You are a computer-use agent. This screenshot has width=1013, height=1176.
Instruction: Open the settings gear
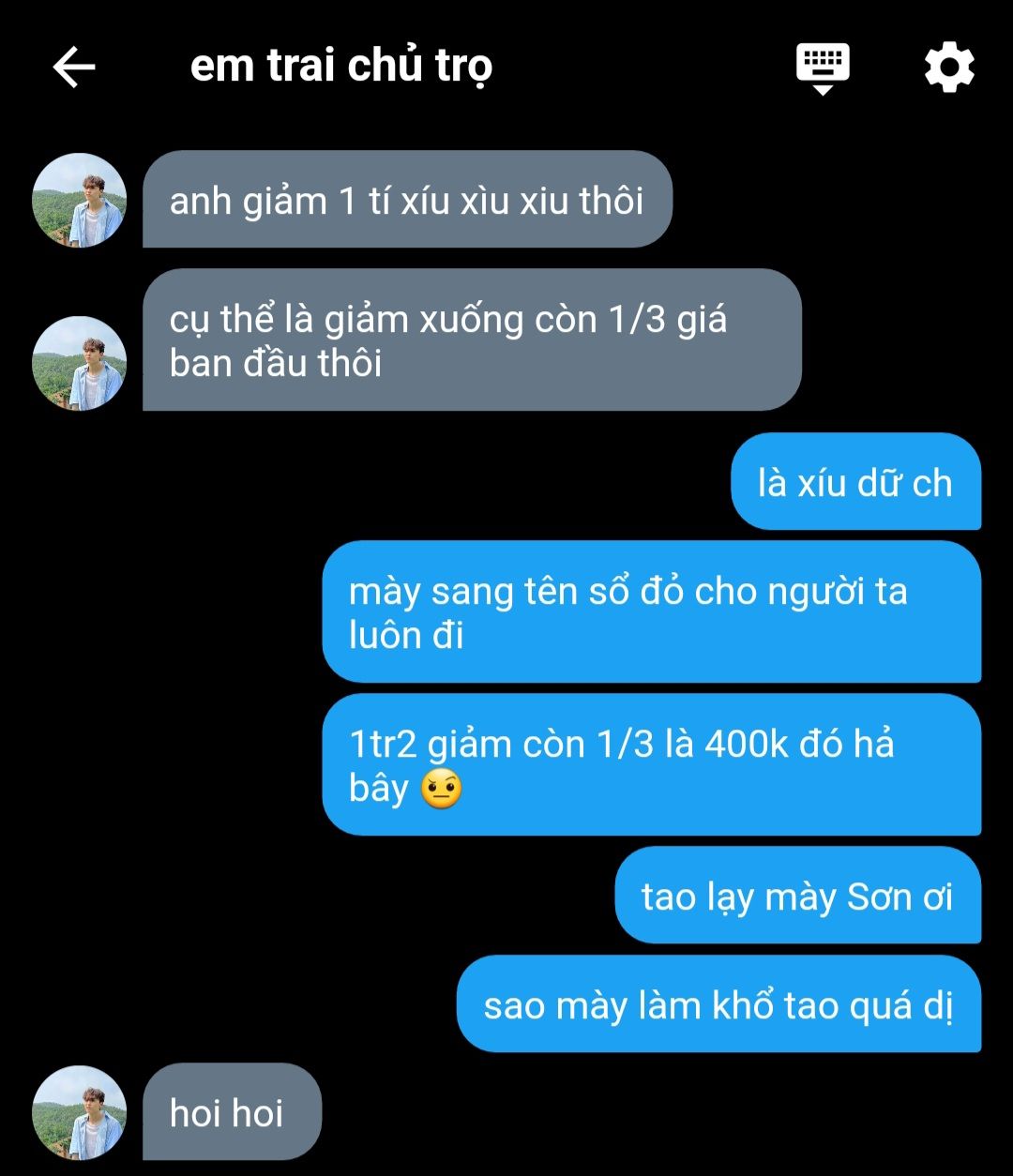click(x=949, y=68)
